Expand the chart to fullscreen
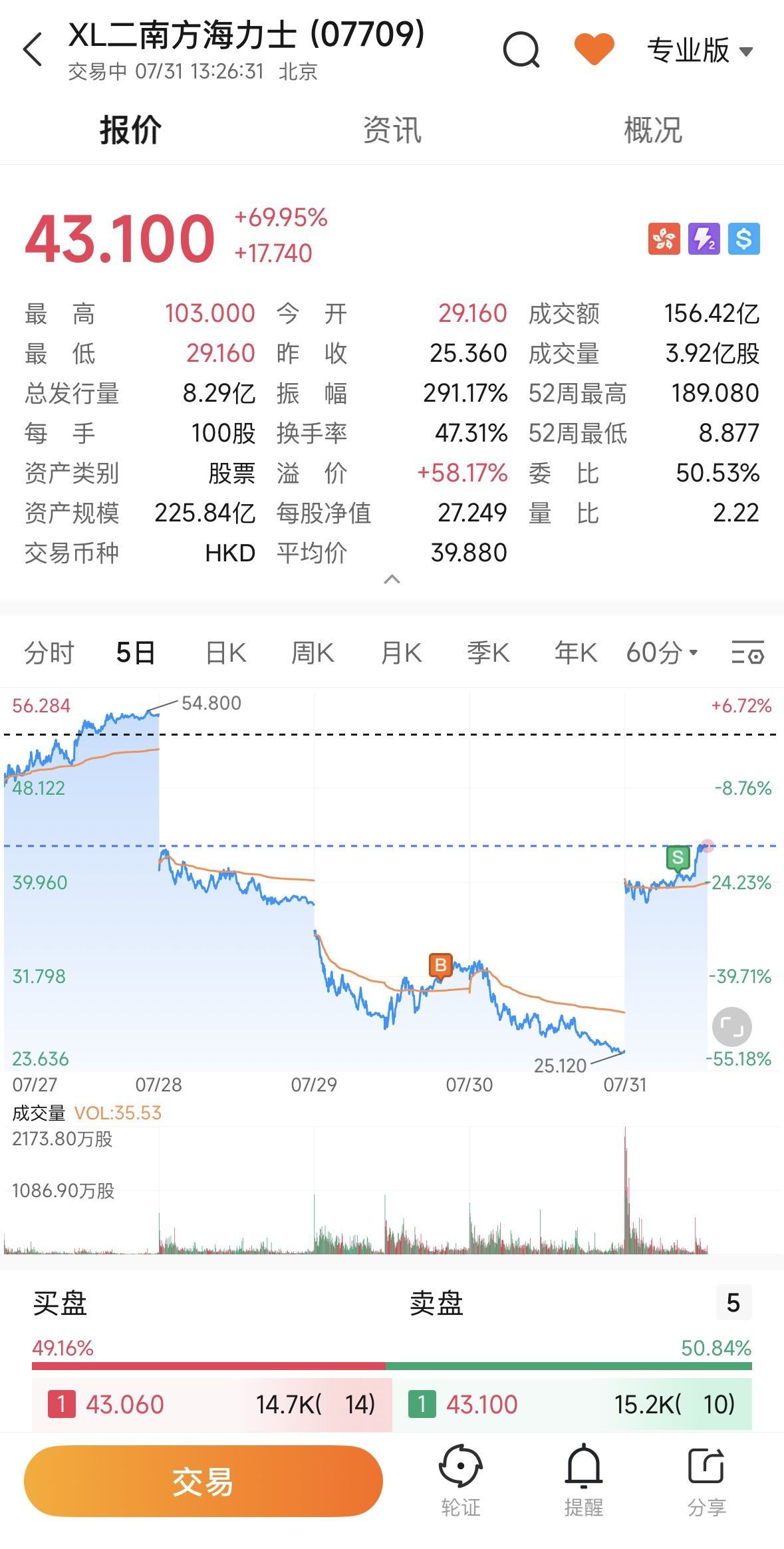This screenshot has width=784, height=1549. coord(732,1027)
